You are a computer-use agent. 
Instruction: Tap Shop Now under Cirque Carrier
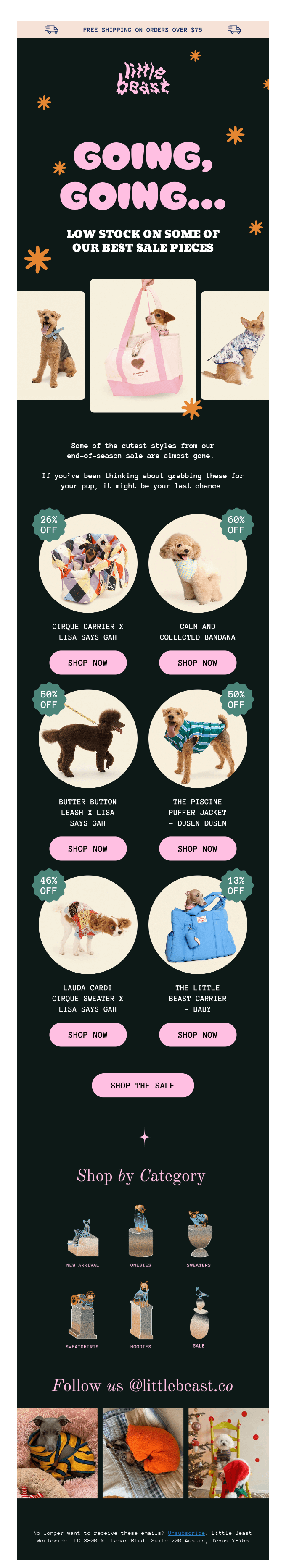tap(88, 662)
